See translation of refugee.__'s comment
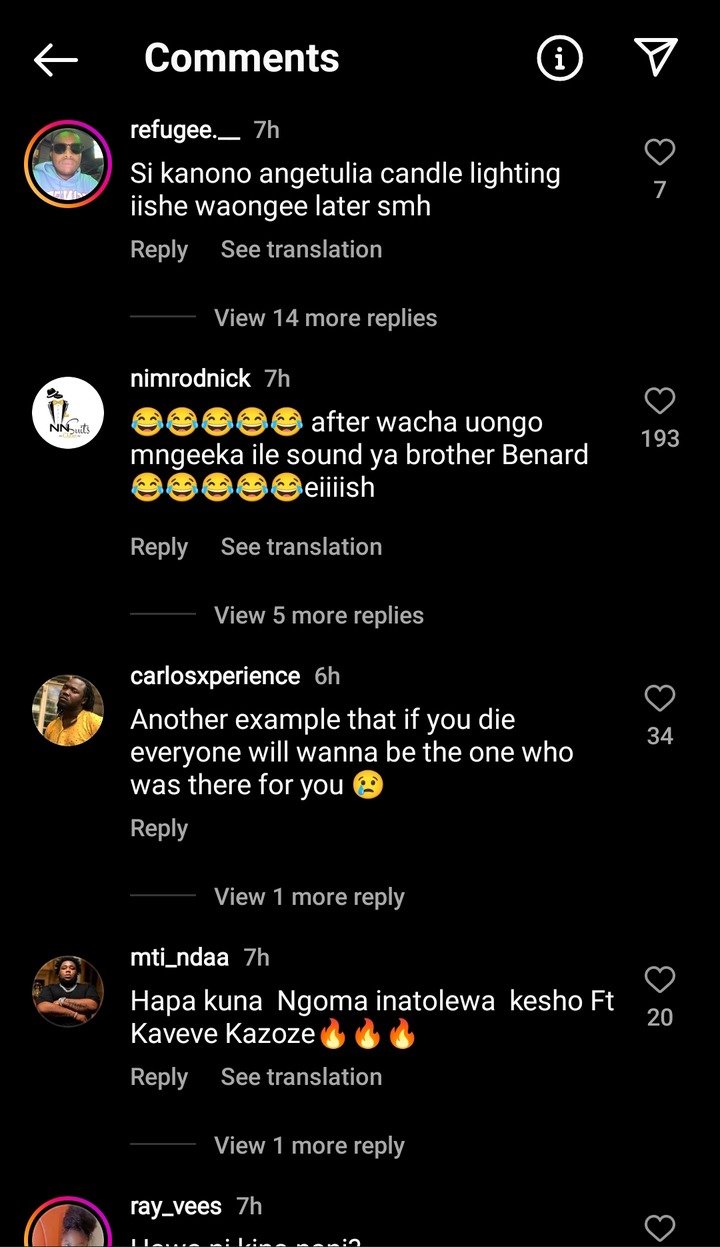Screen dimensions: 720x1247 [x=301, y=249]
